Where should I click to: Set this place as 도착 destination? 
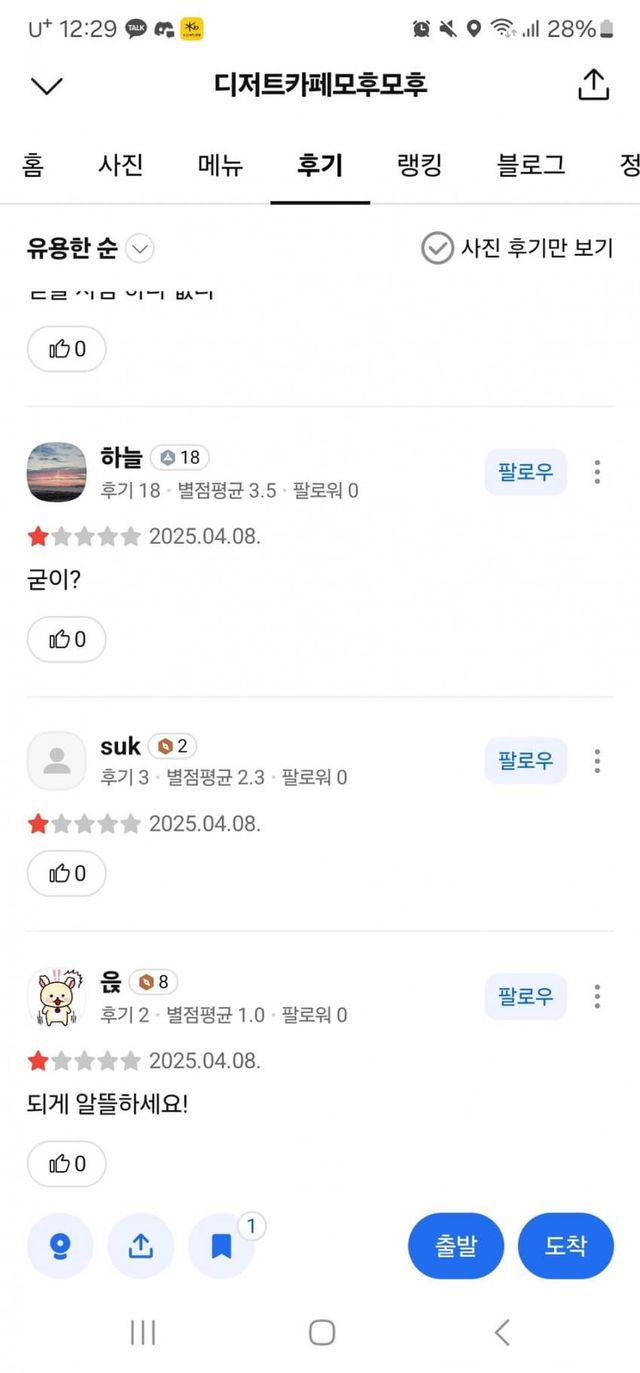565,1246
